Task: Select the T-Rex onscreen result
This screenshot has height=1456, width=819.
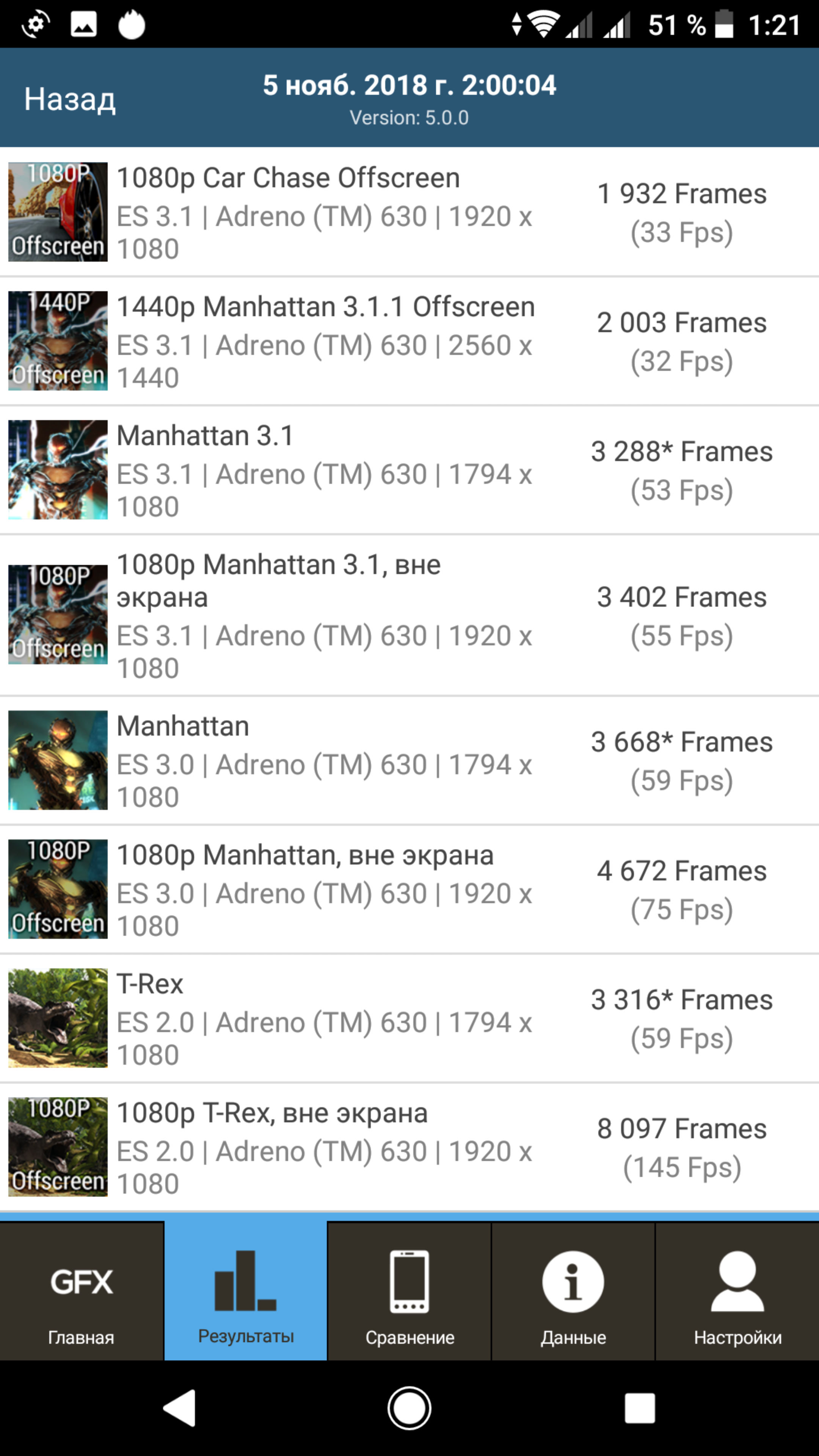Action: point(409,1018)
